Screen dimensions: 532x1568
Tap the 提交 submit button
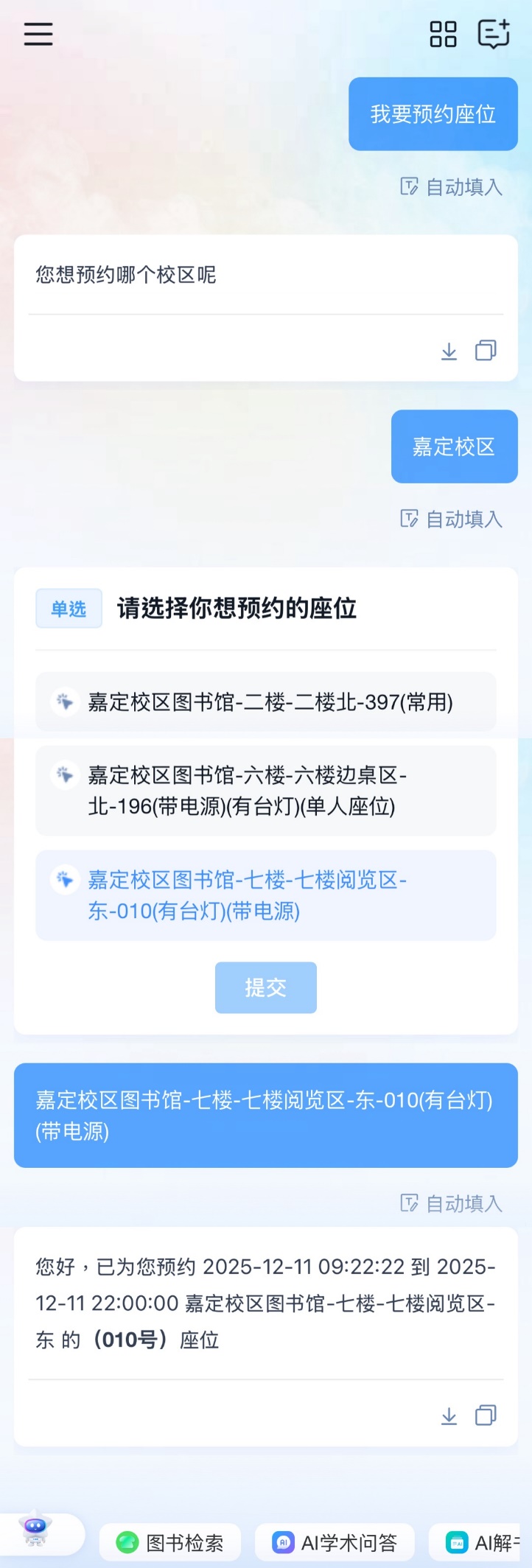(266, 987)
